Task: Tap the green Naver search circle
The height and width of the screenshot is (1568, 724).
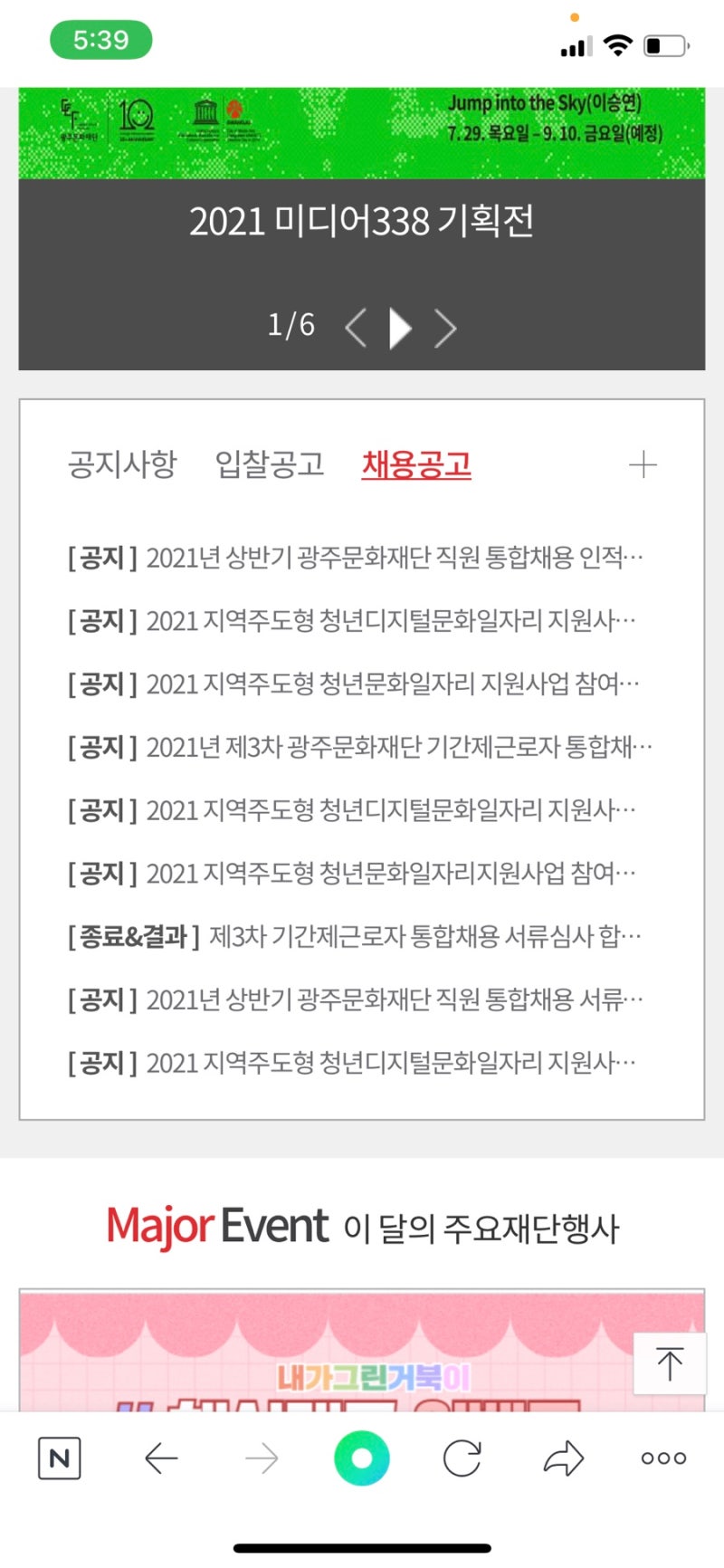Action: click(362, 1458)
